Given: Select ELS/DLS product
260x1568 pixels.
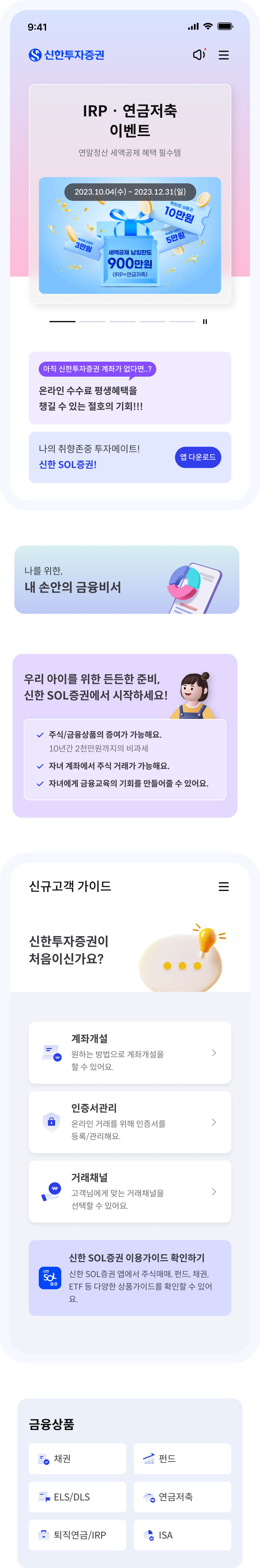Looking at the screenshot, I should pyautogui.click(x=78, y=1497).
